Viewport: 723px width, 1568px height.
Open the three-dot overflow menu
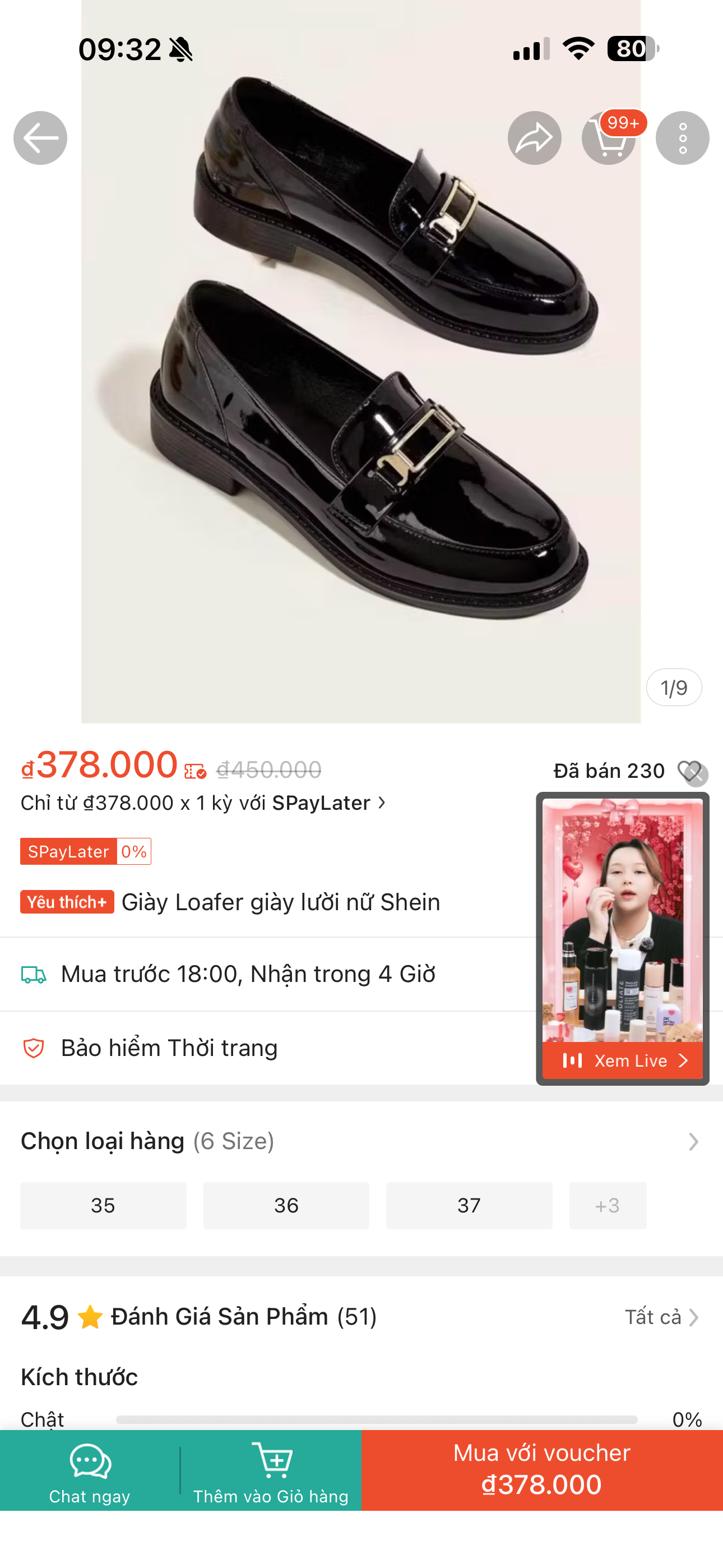[682, 138]
